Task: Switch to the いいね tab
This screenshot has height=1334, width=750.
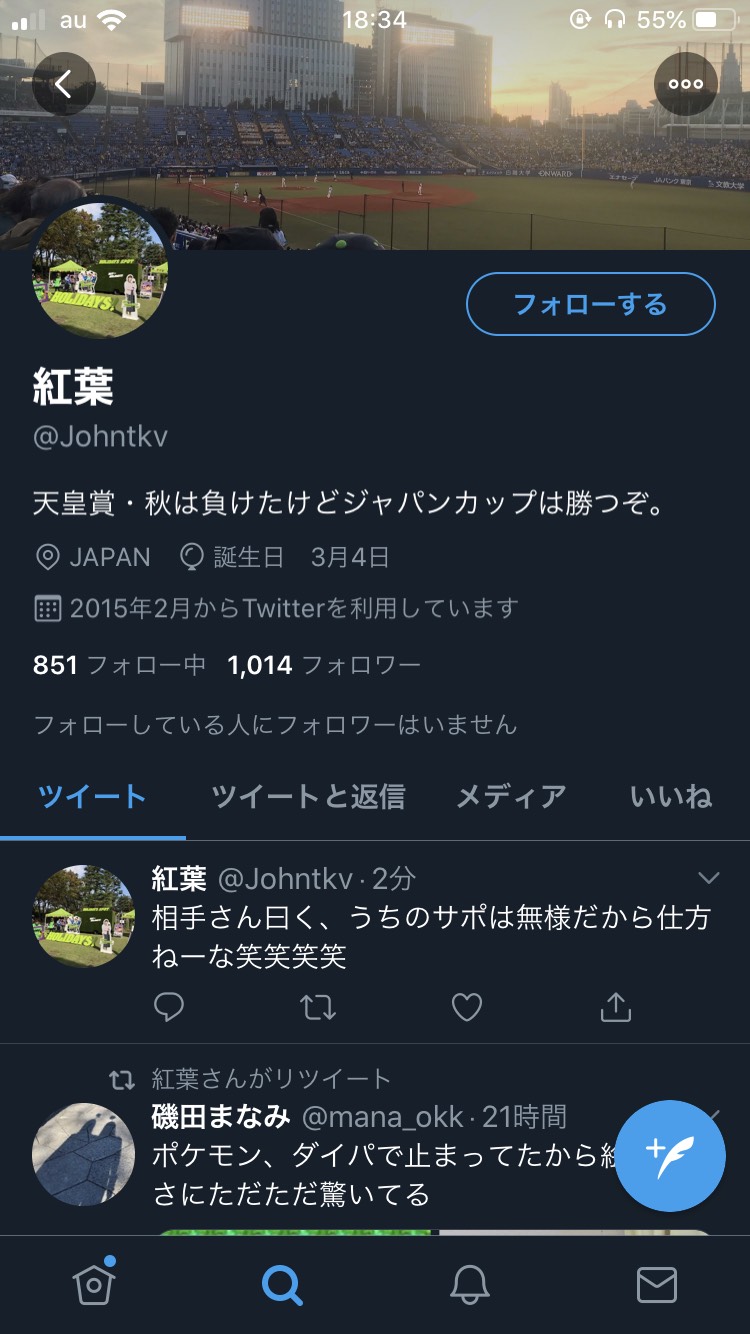Action: 671,796
